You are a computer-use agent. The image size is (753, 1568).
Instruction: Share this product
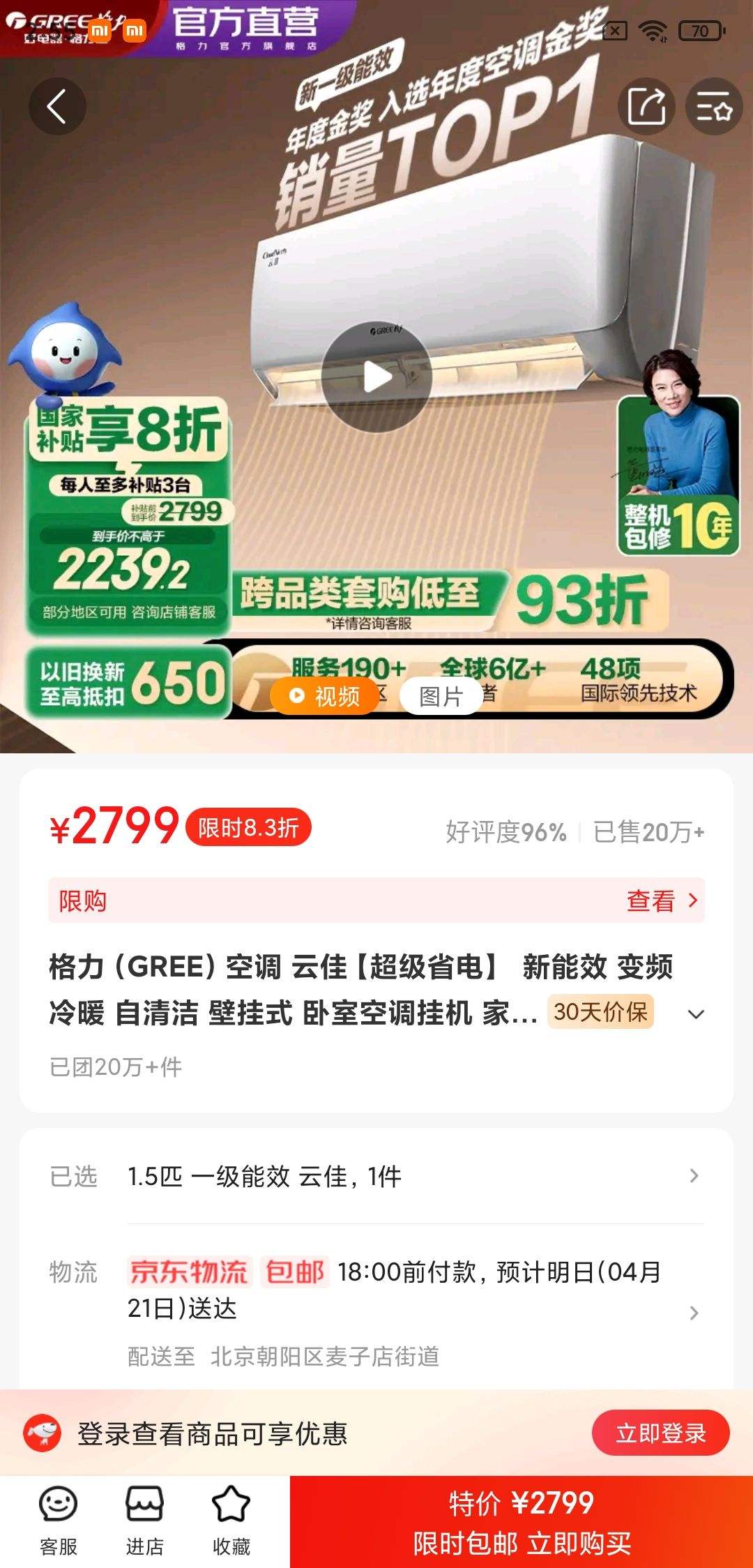click(x=646, y=106)
